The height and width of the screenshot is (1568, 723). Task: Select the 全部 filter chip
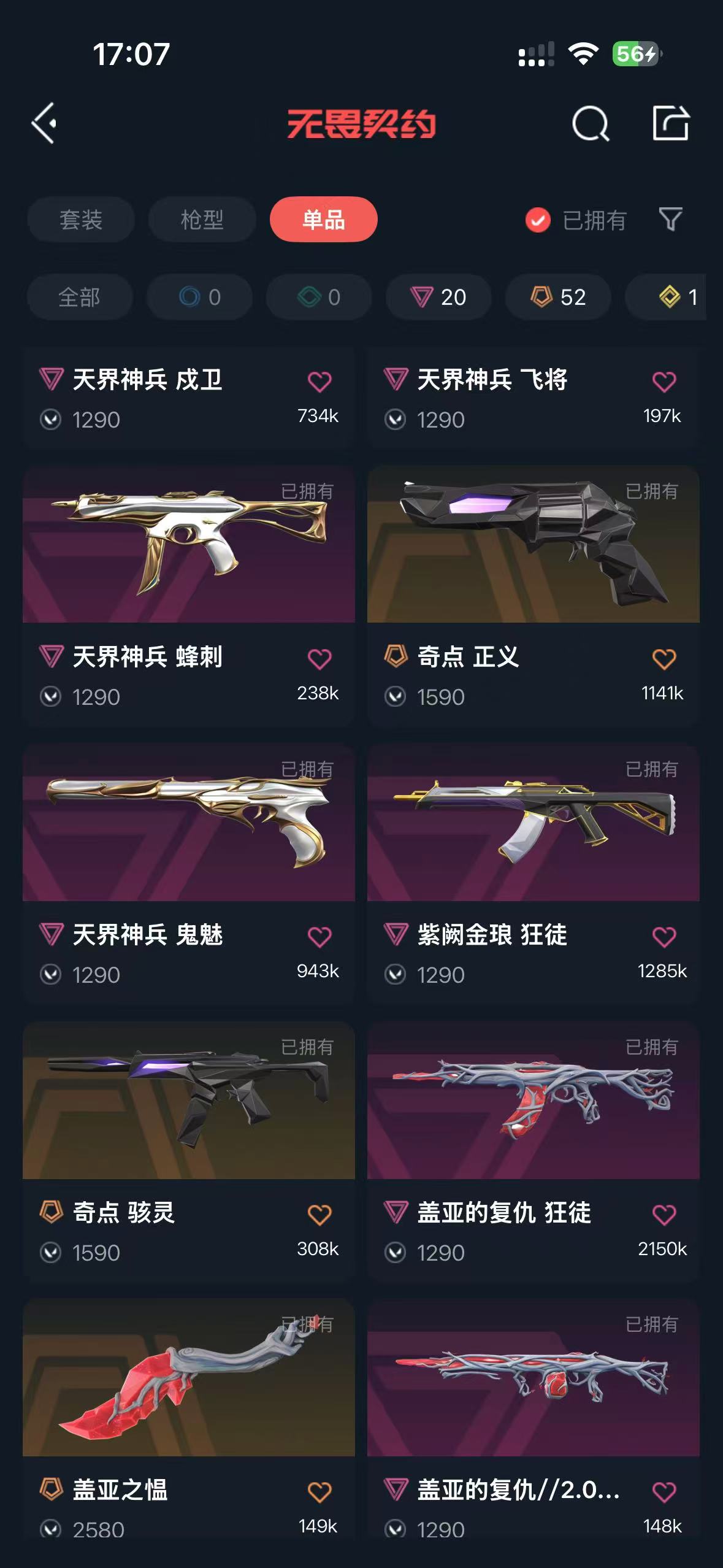pos(80,298)
